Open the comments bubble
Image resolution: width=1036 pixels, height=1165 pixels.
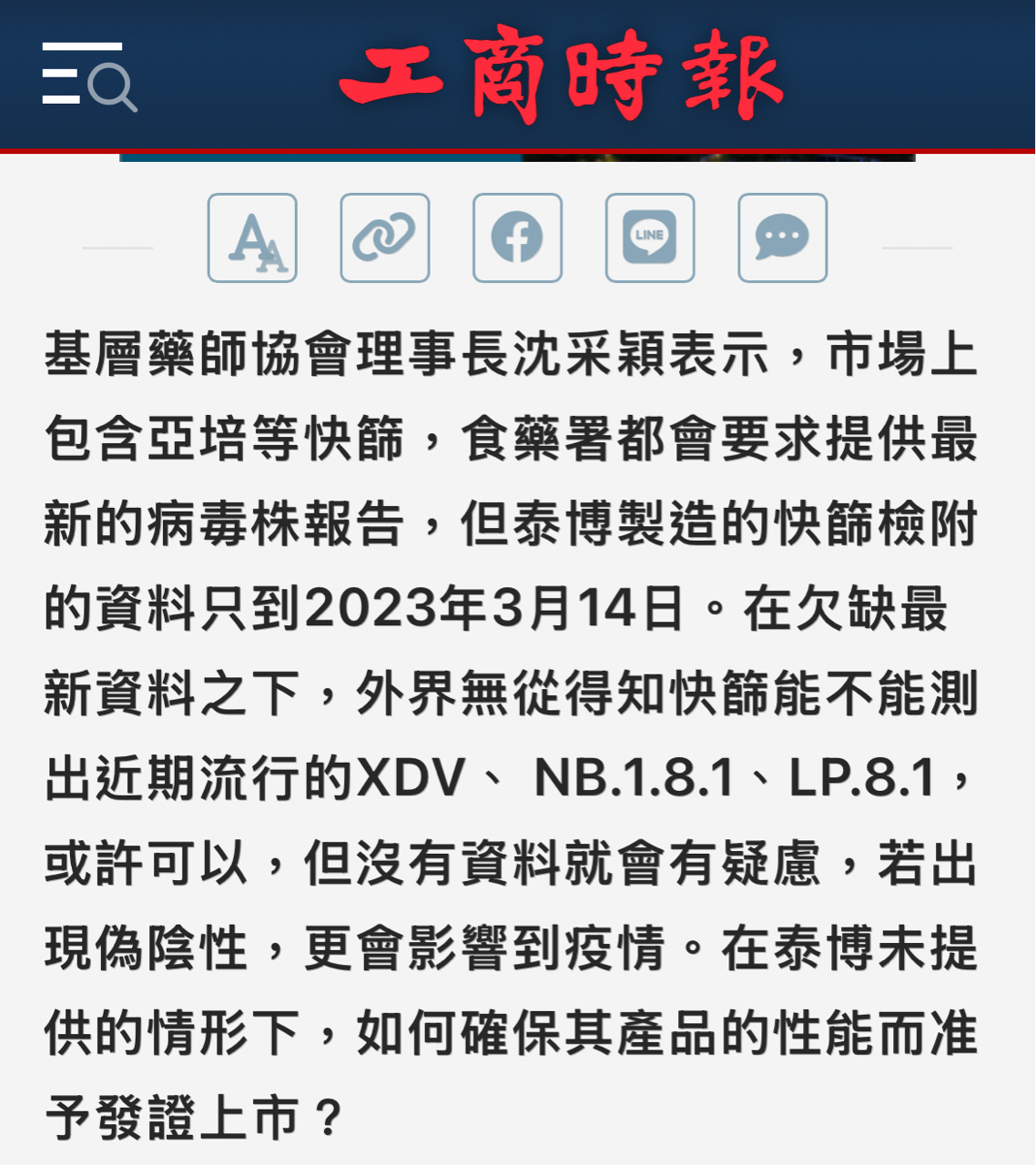[x=782, y=238]
